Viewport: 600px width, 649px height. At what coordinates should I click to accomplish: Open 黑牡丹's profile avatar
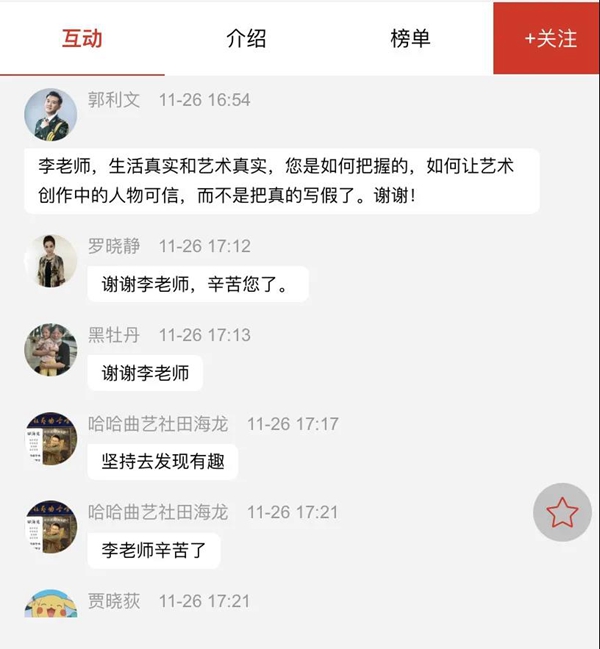(x=50, y=349)
